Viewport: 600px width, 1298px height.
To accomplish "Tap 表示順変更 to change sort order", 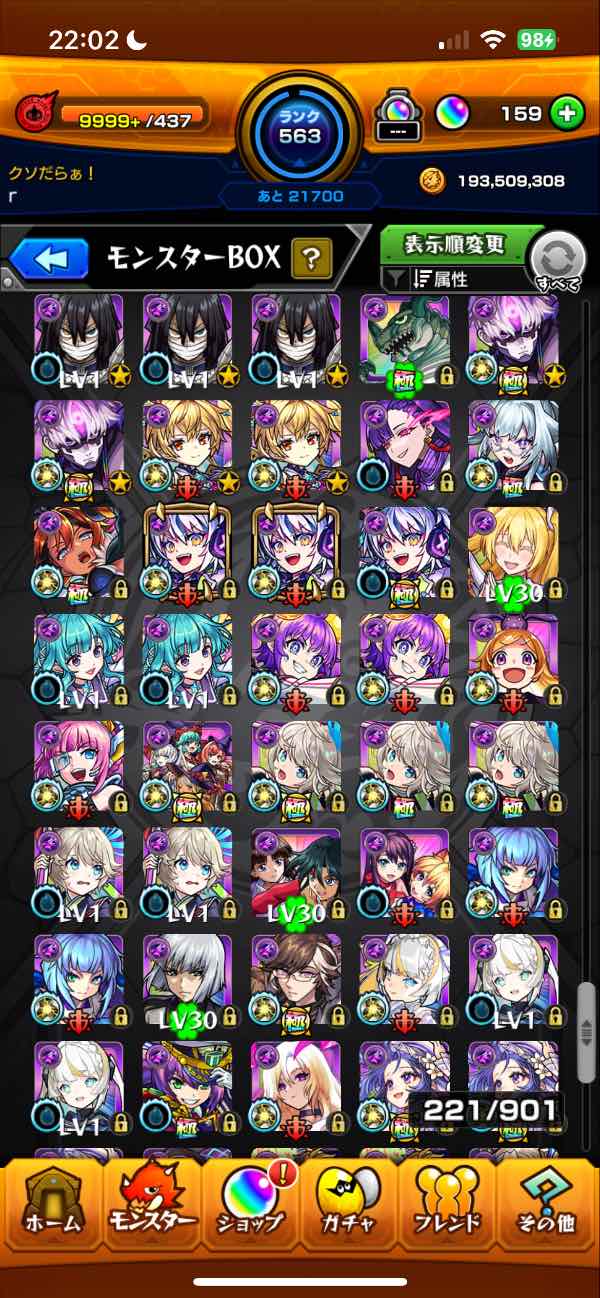I will coord(455,243).
